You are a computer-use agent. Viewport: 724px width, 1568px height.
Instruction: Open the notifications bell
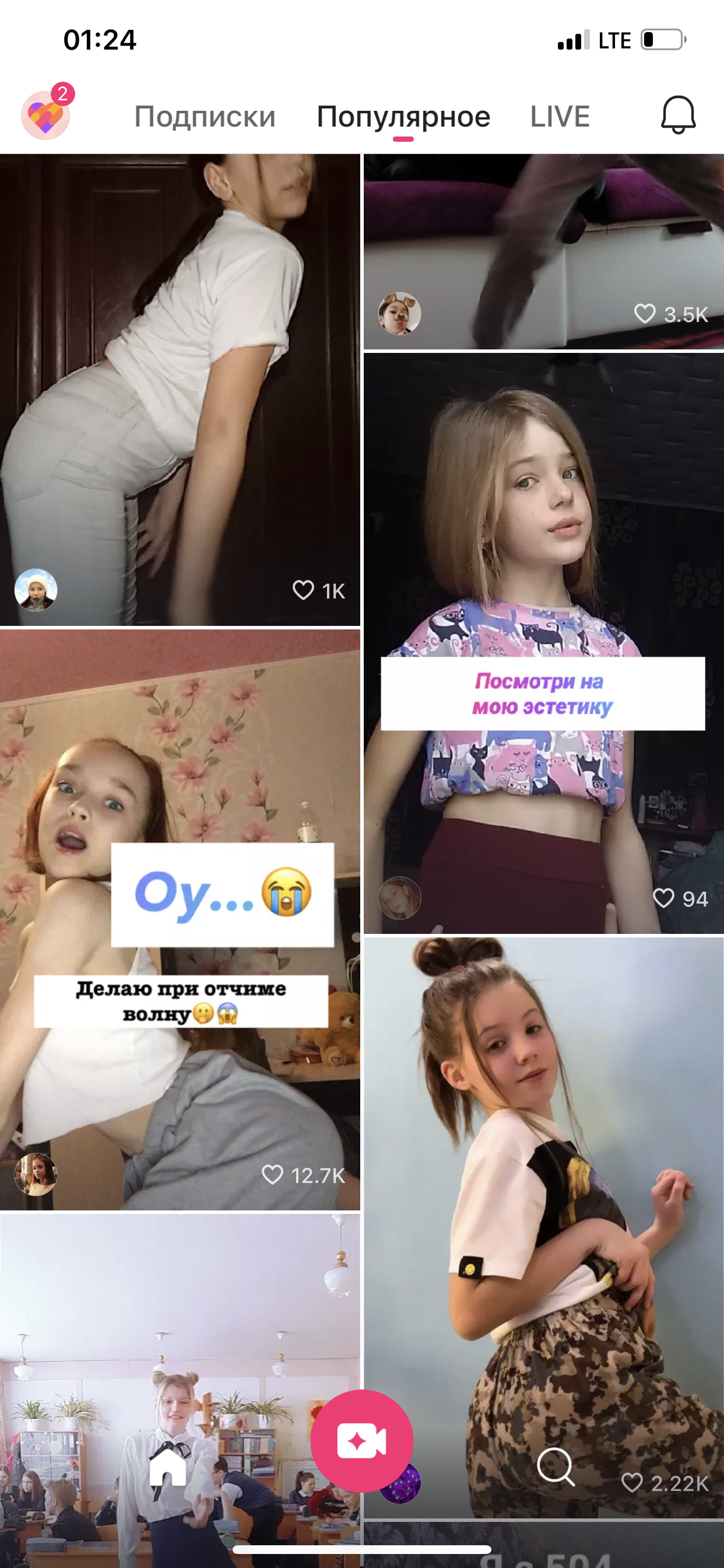pyautogui.click(x=678, y=114)
